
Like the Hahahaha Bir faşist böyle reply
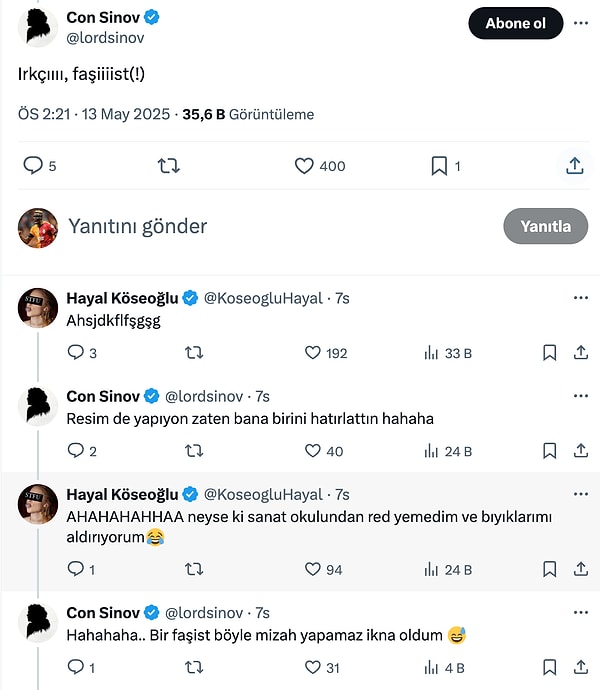click(x=313, y=667)
